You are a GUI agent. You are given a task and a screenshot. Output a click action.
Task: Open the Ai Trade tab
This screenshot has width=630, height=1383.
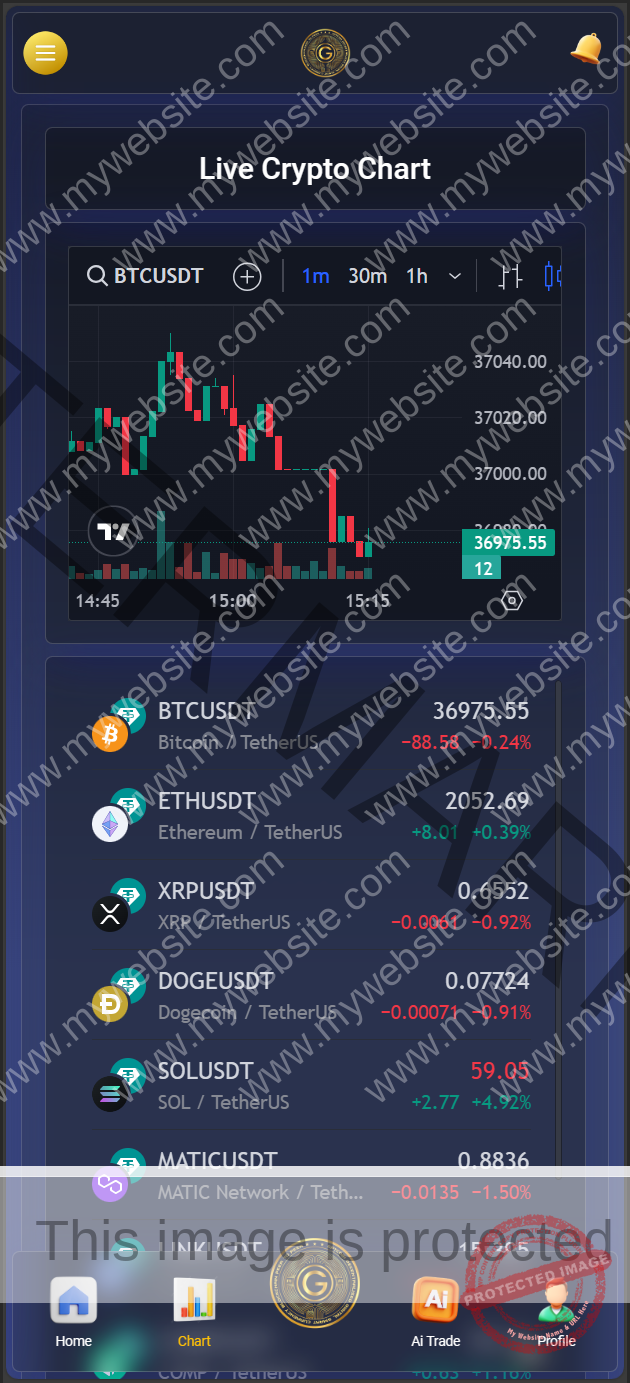(x=436, y=1312)
